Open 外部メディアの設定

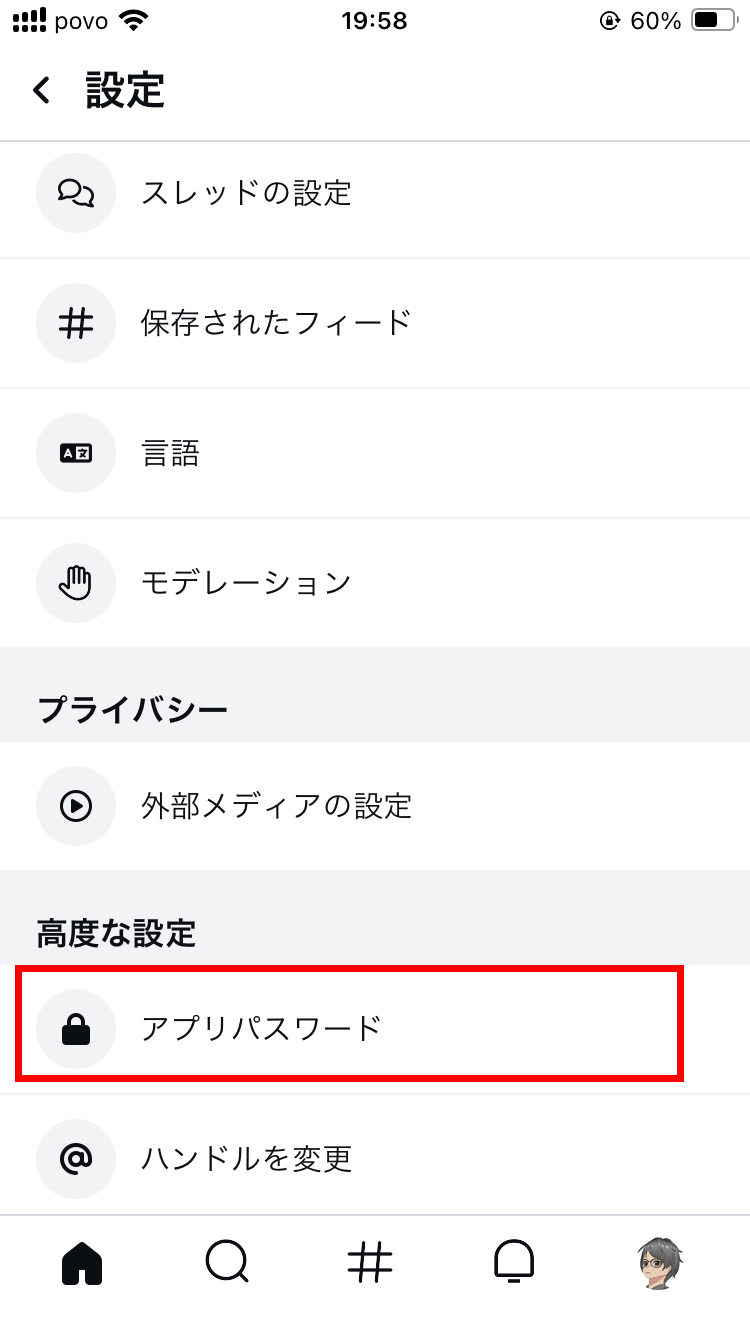pos(375,806)
